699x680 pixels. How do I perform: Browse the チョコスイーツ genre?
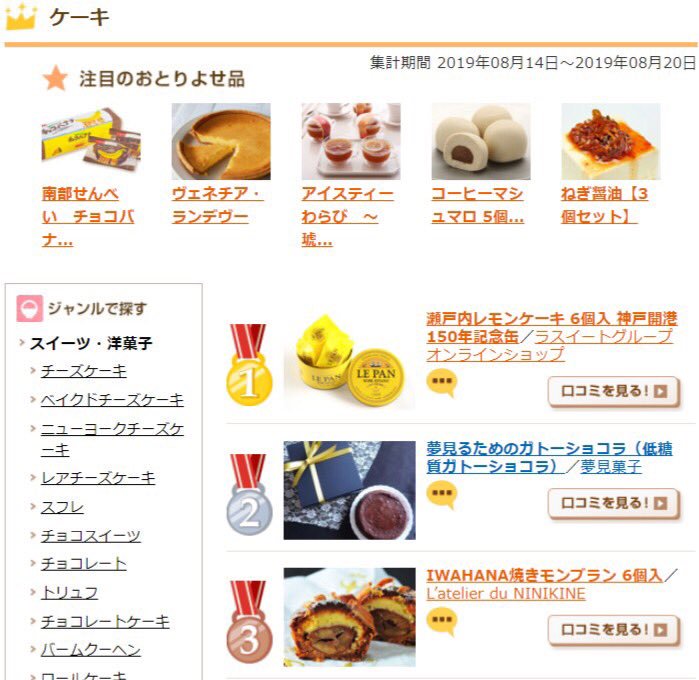91,536
